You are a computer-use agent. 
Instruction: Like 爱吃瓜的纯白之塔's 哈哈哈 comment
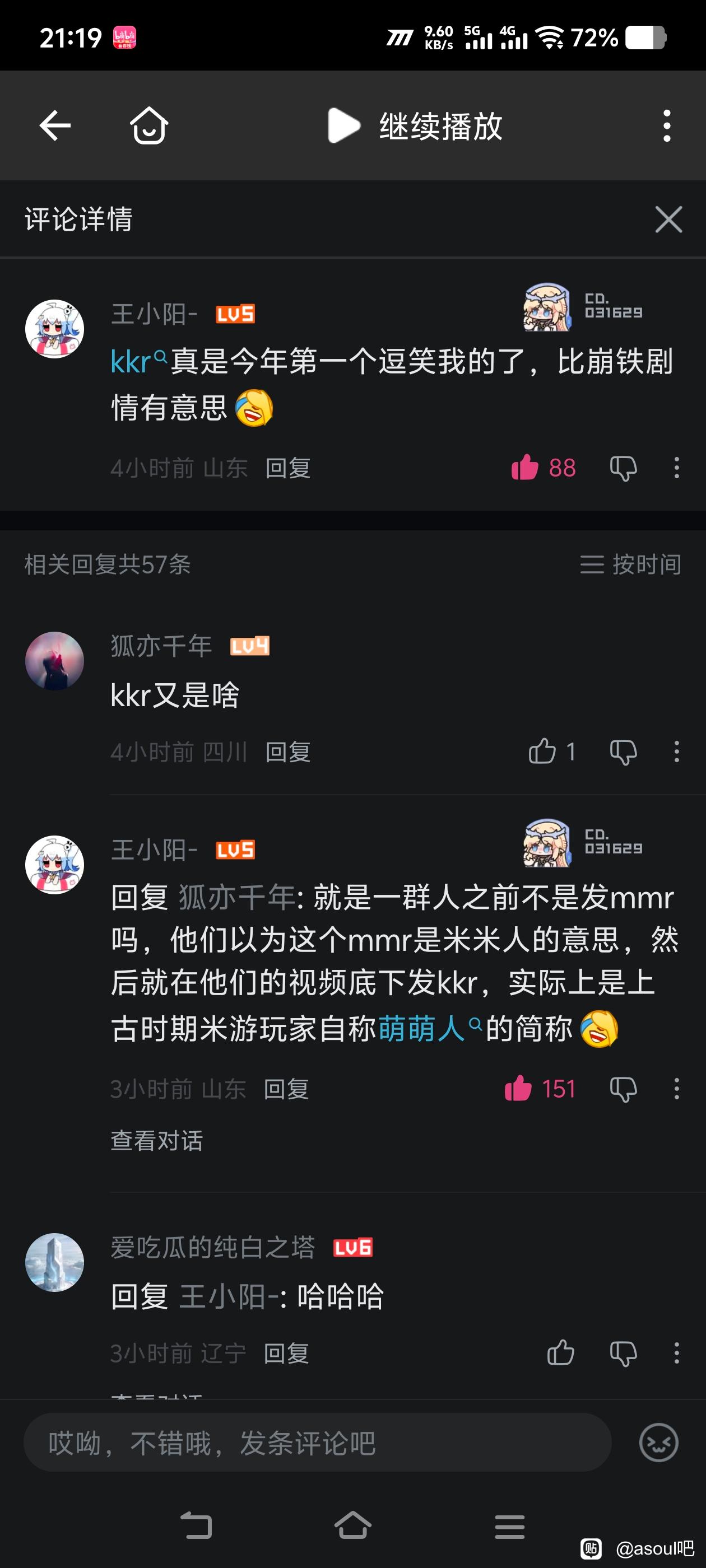[x=560, y=1353]
